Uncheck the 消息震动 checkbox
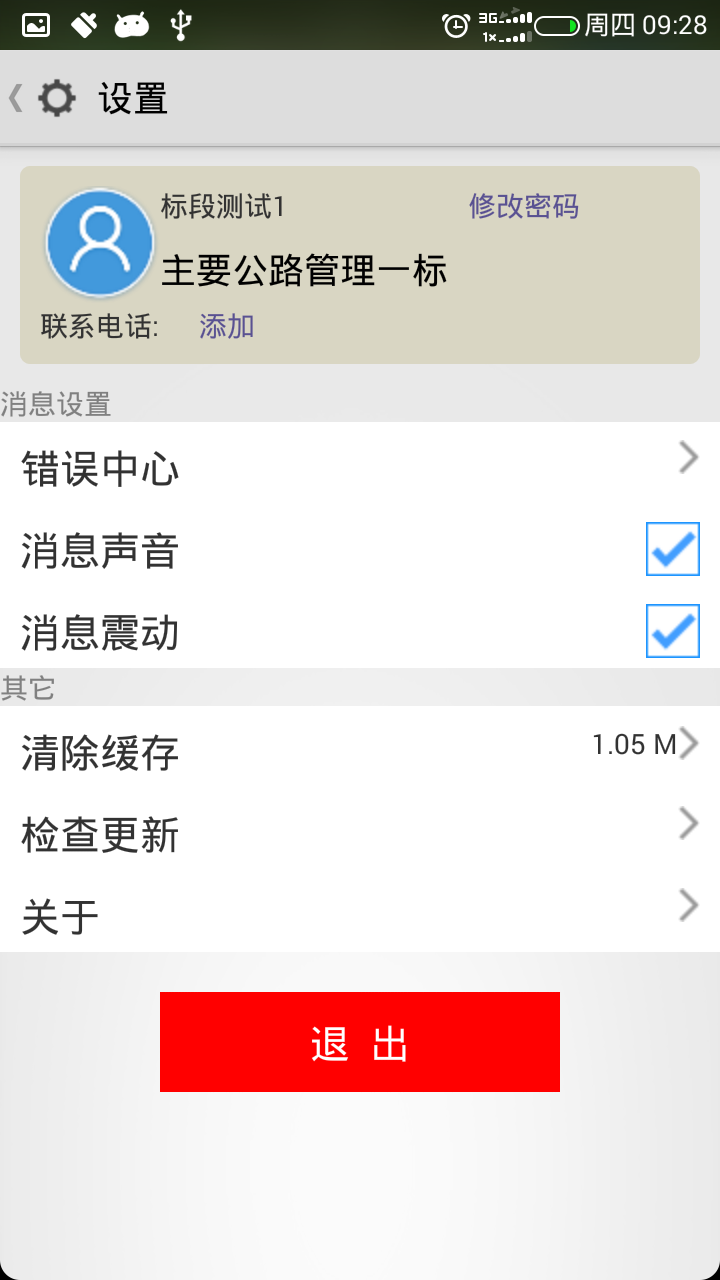 tap(672, 631)
